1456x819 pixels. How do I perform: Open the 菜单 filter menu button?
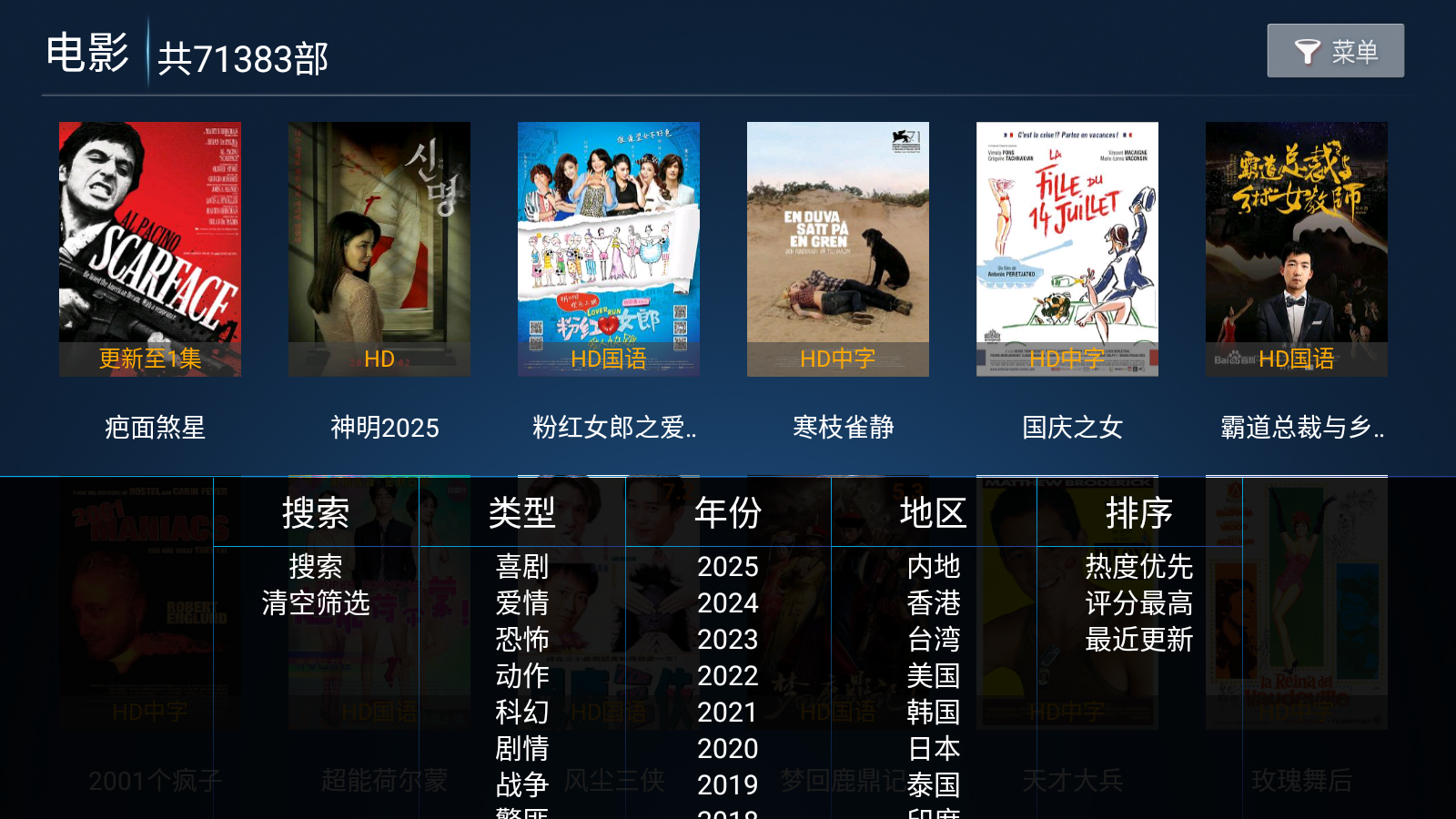tap(1335, 51)
